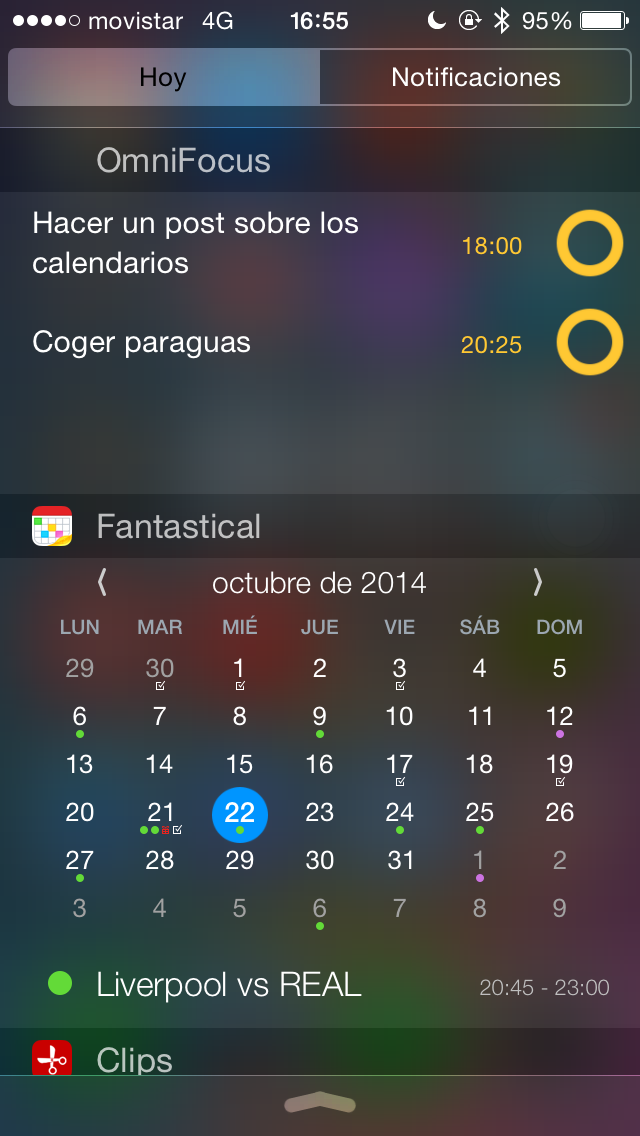Viewport: 640px width, 1136px height.
Task: Select day 22 in the calendar
Action: coord(240,814)
